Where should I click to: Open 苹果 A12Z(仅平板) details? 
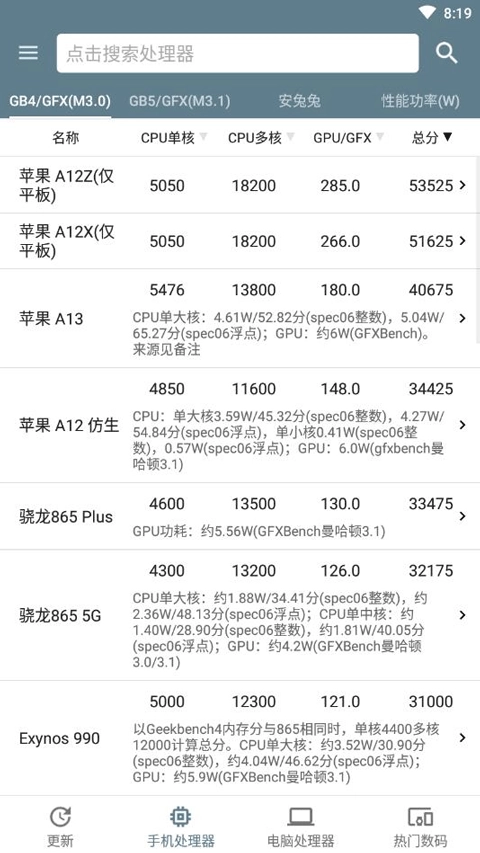240,185
